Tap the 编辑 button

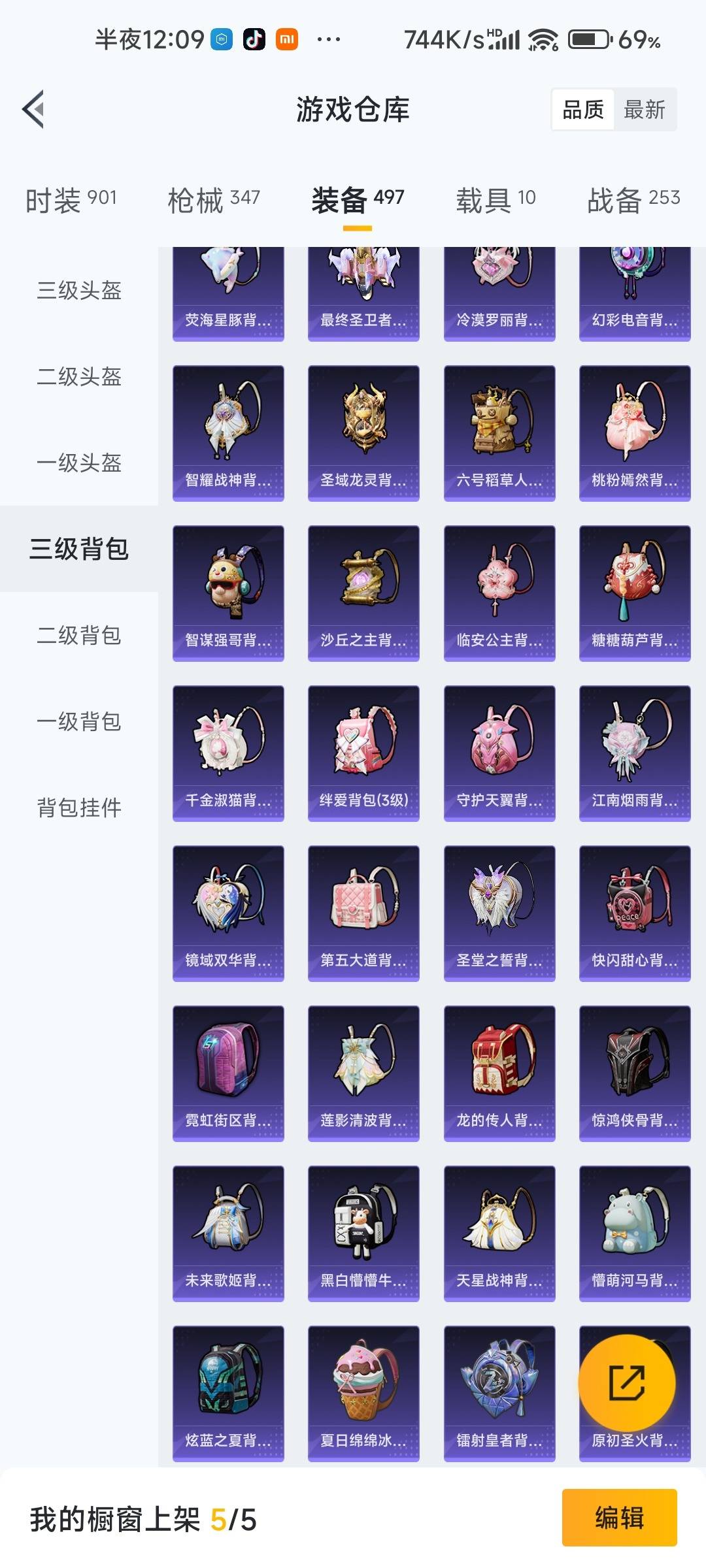coord(619,1517)
